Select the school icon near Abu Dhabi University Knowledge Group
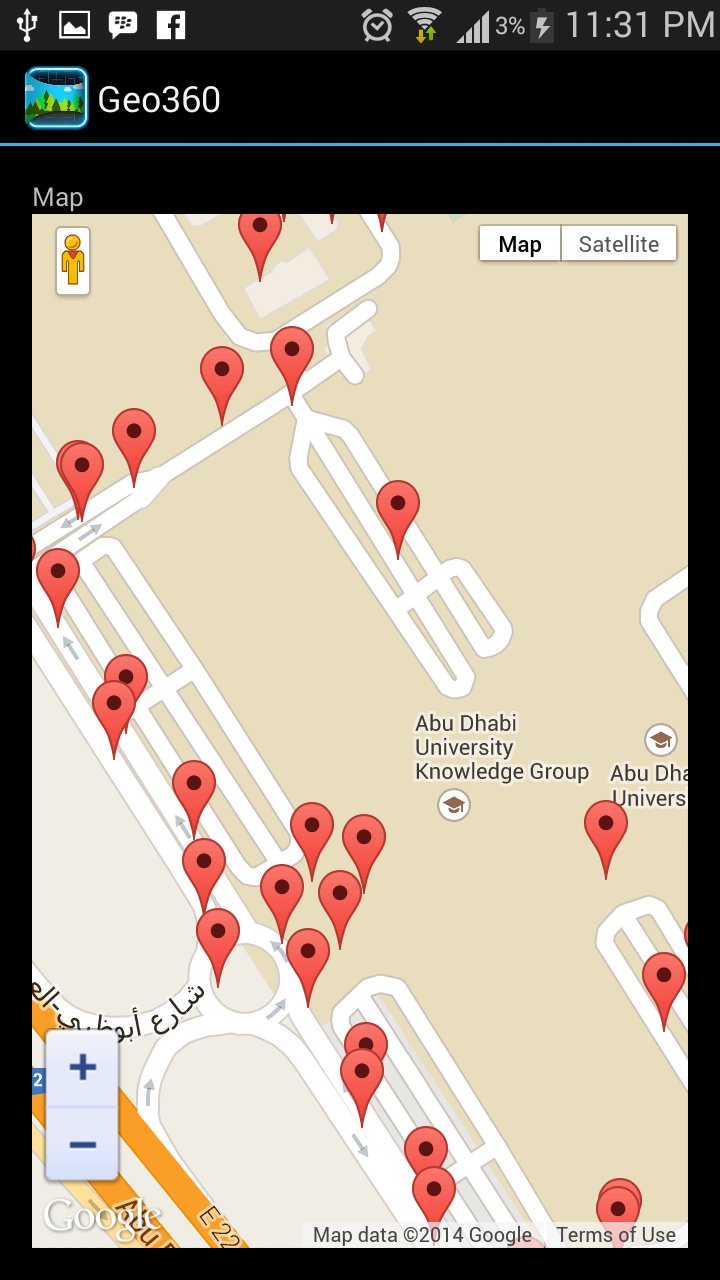Viewport: 720px width, 1280px height. coord(452,803)
